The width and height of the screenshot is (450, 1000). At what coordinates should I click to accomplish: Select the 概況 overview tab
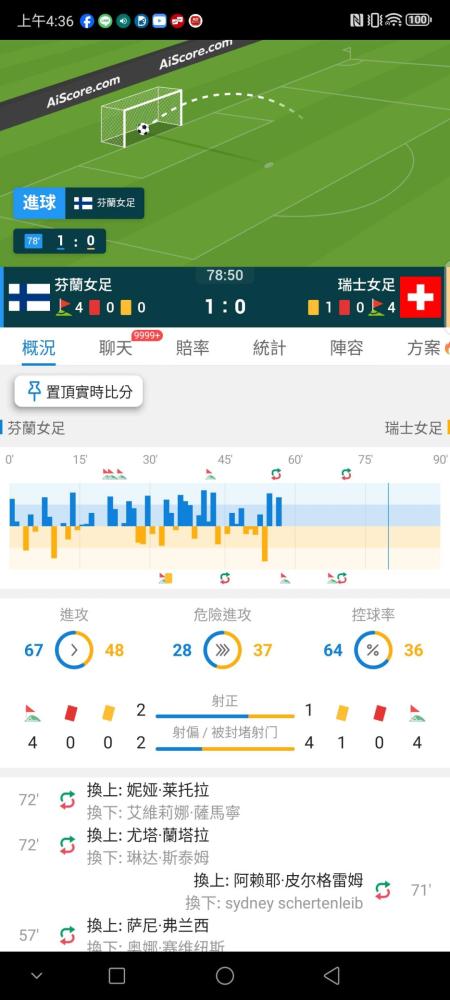pyautogui.click(x=38, y=348)
